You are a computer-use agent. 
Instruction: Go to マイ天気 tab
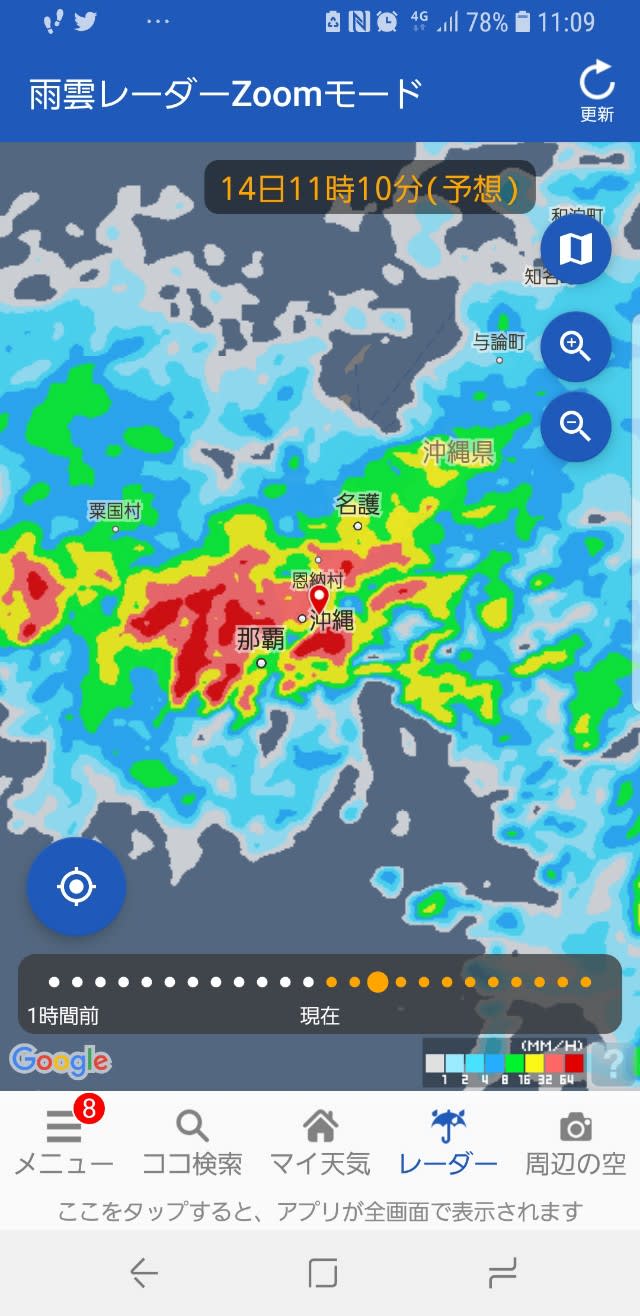click(320, 1143)
